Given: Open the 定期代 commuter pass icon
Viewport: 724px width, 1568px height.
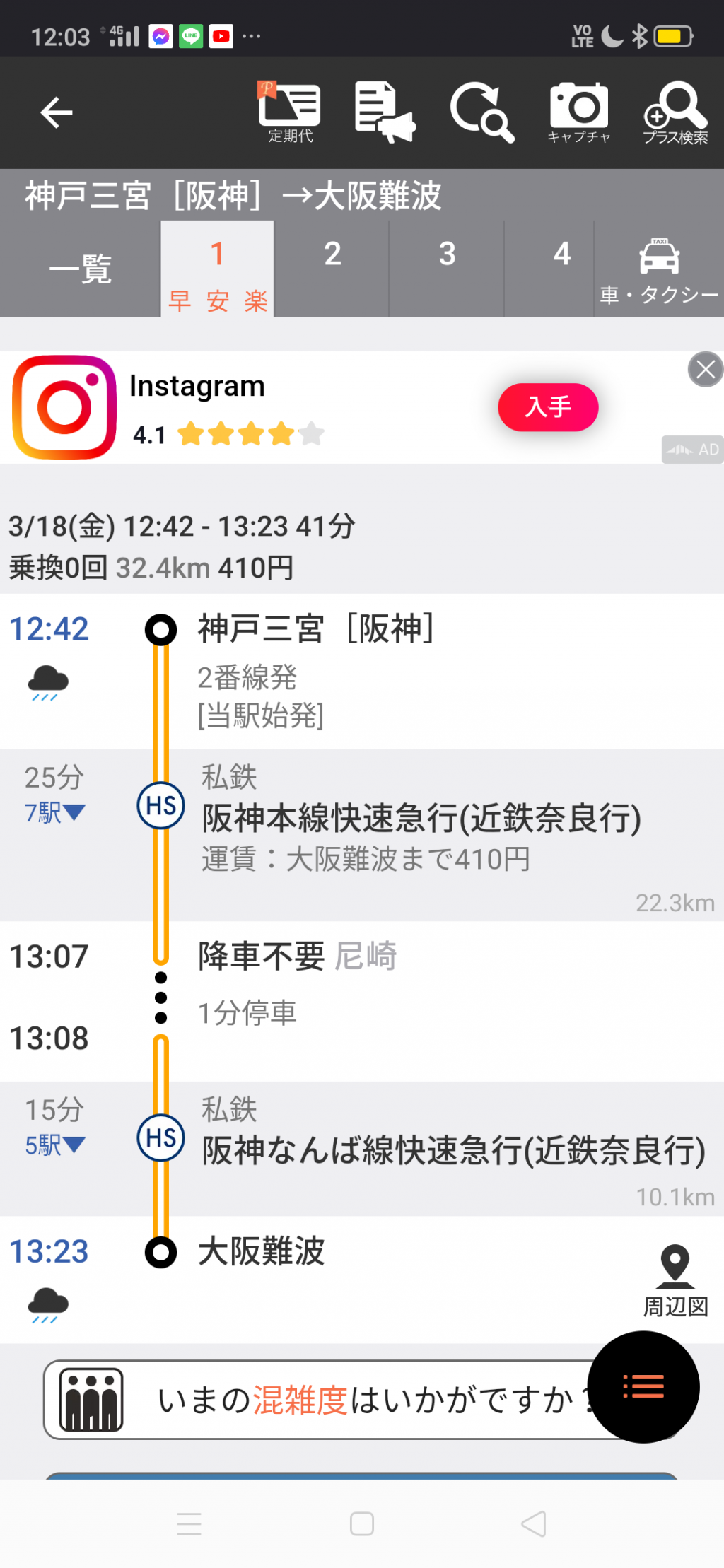Looking at the screenshot, I should pyautogui.click(x=290, y=112).
